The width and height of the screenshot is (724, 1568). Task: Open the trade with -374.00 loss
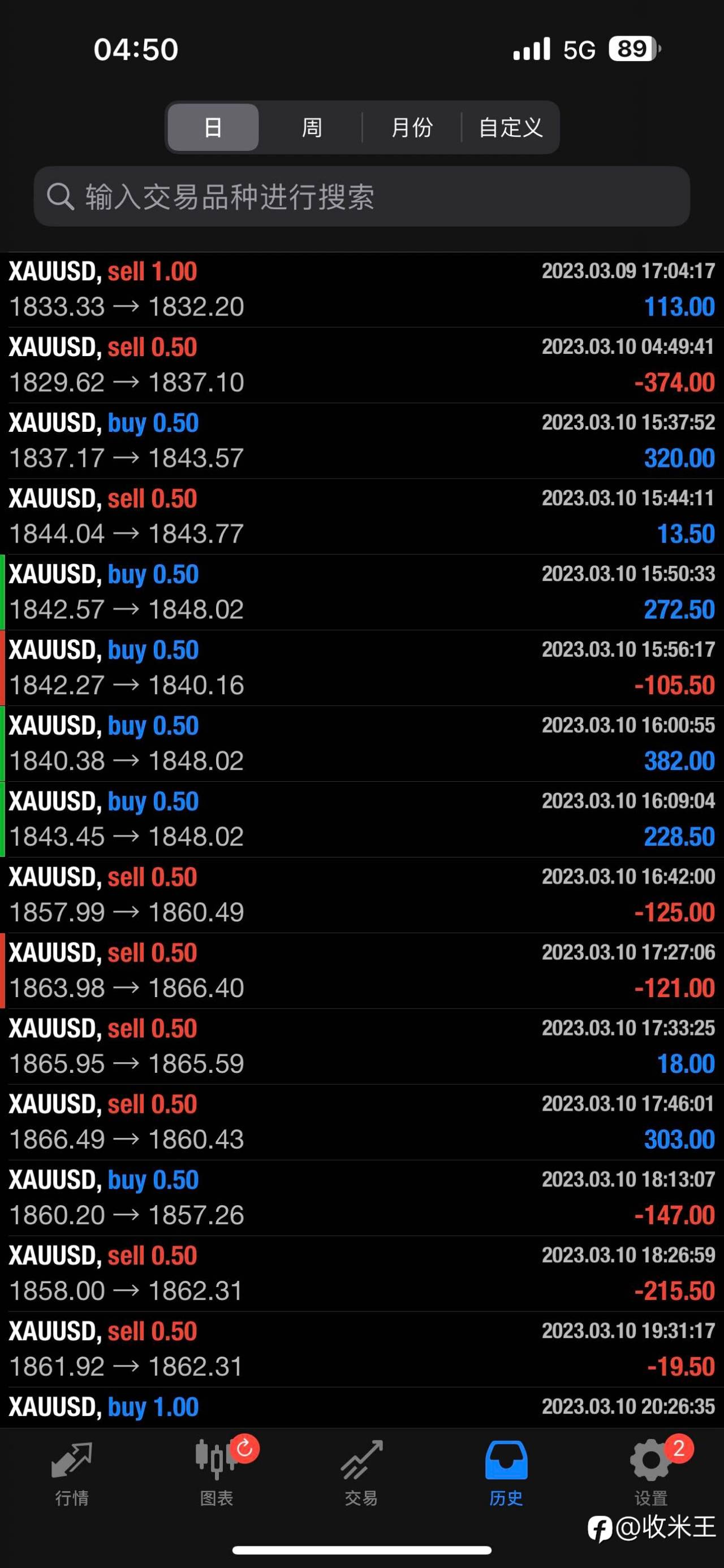point(361,365)
